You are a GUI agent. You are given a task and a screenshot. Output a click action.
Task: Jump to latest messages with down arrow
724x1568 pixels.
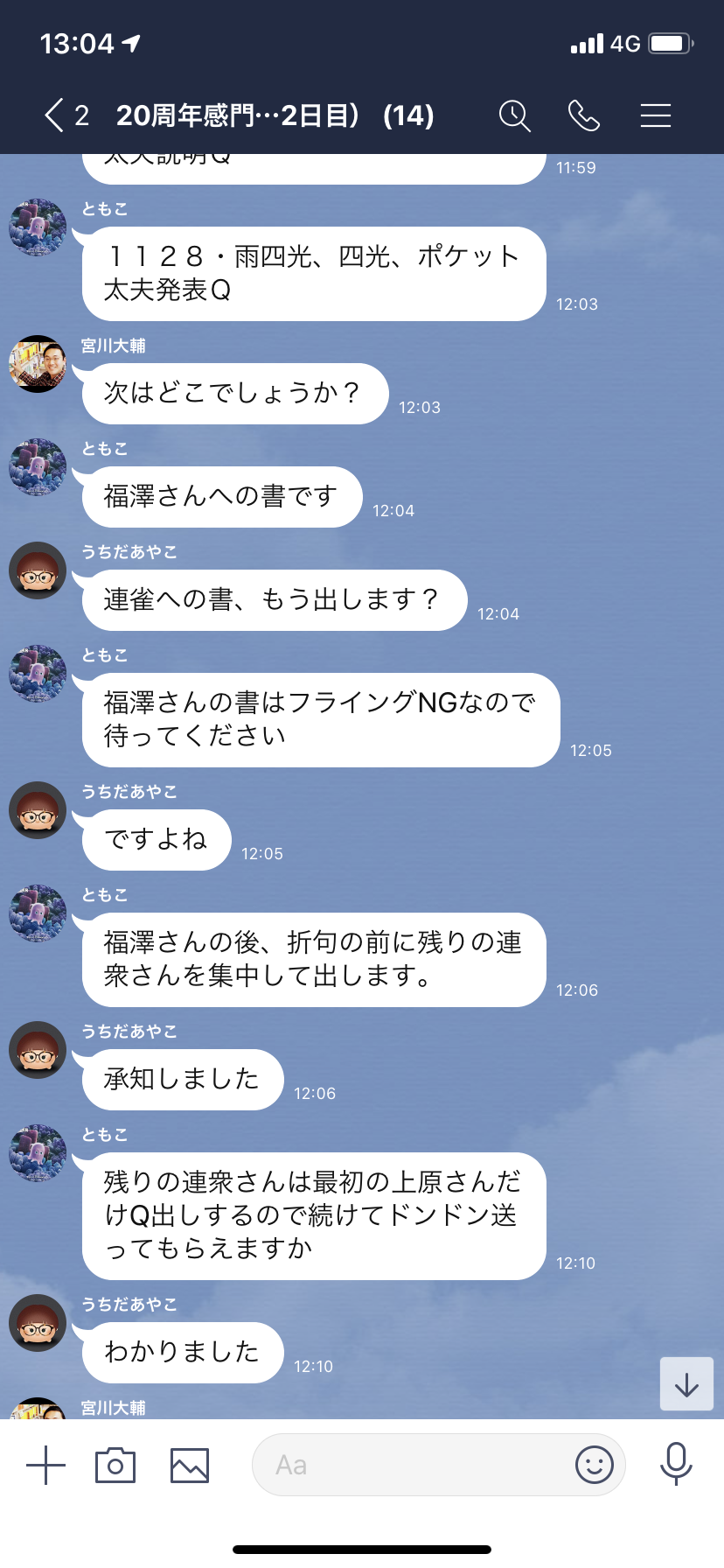point(686,1383)
